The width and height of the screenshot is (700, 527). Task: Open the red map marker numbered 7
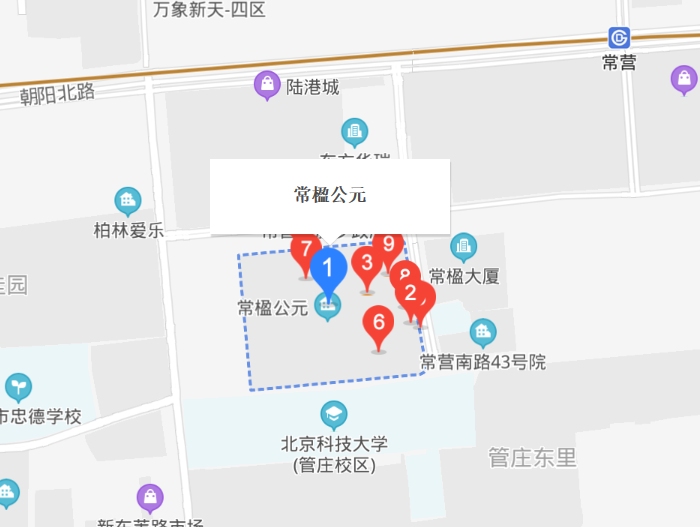[305, 250]
